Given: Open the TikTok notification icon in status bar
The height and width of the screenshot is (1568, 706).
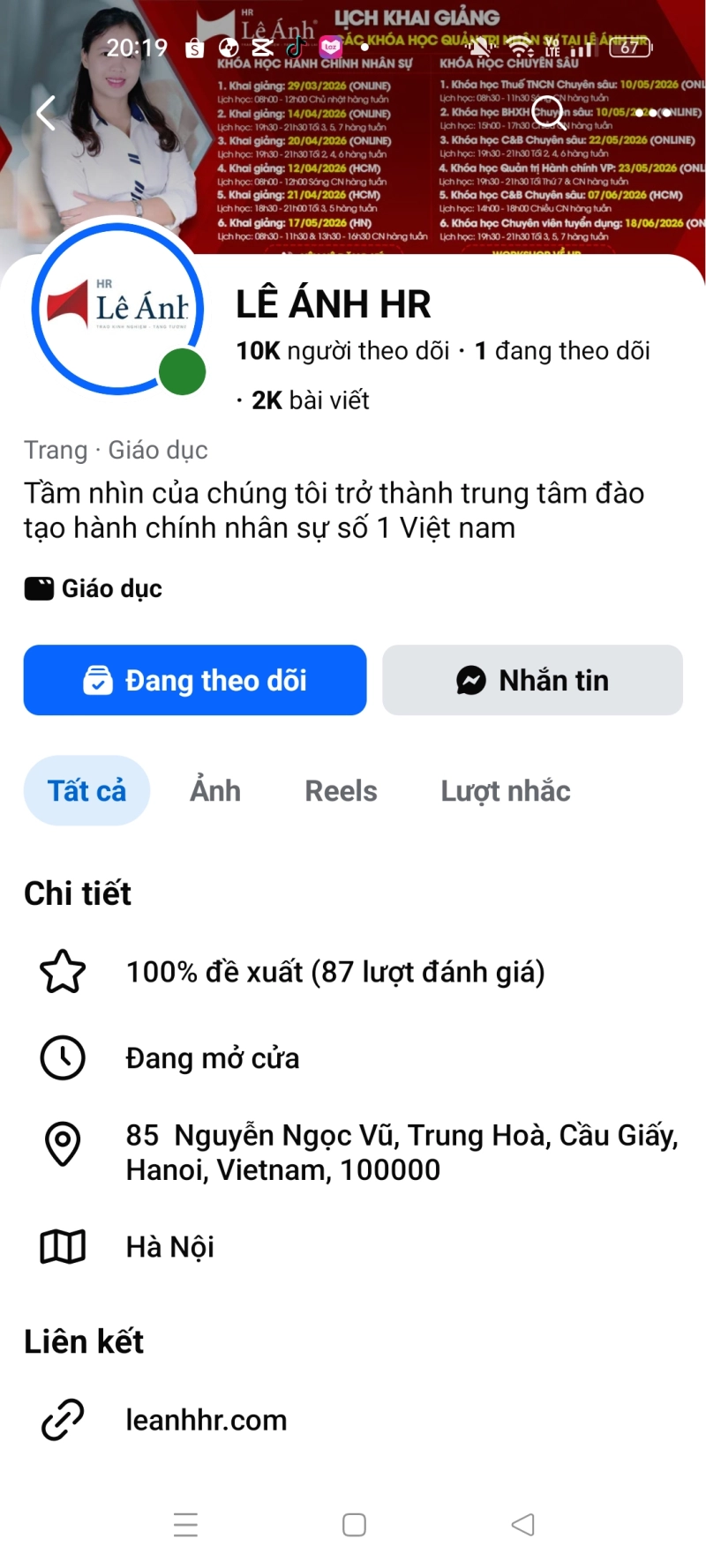Looking at the screenshot, I should [293, 49].
